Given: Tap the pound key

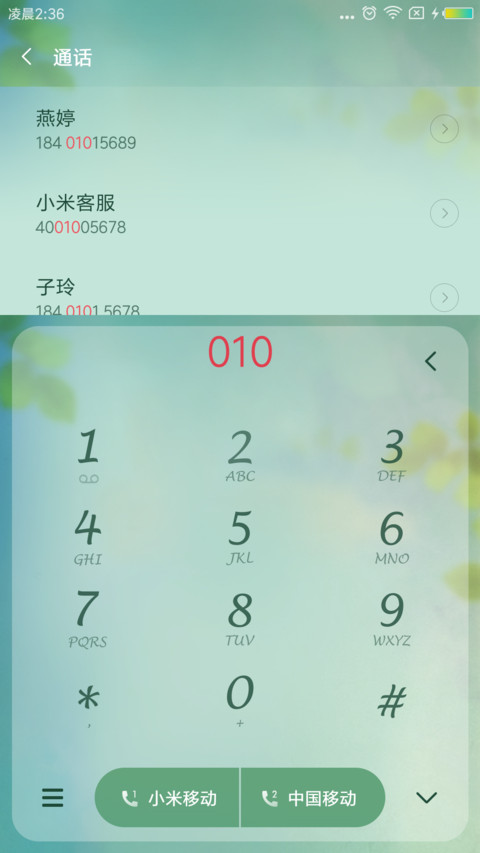Looking at the screenshot, I should (x=391, y=701).
